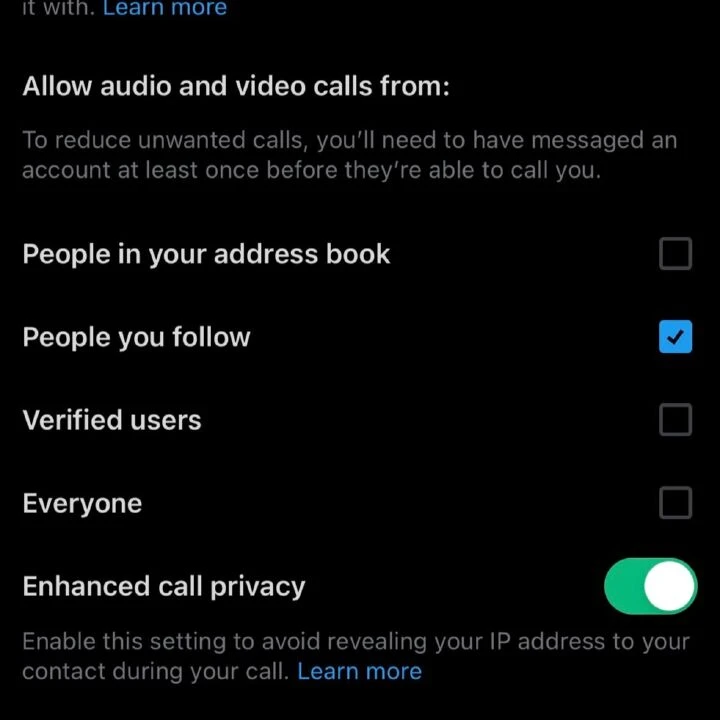
Task: Check the People in your address book box
Action: (675, 254)
